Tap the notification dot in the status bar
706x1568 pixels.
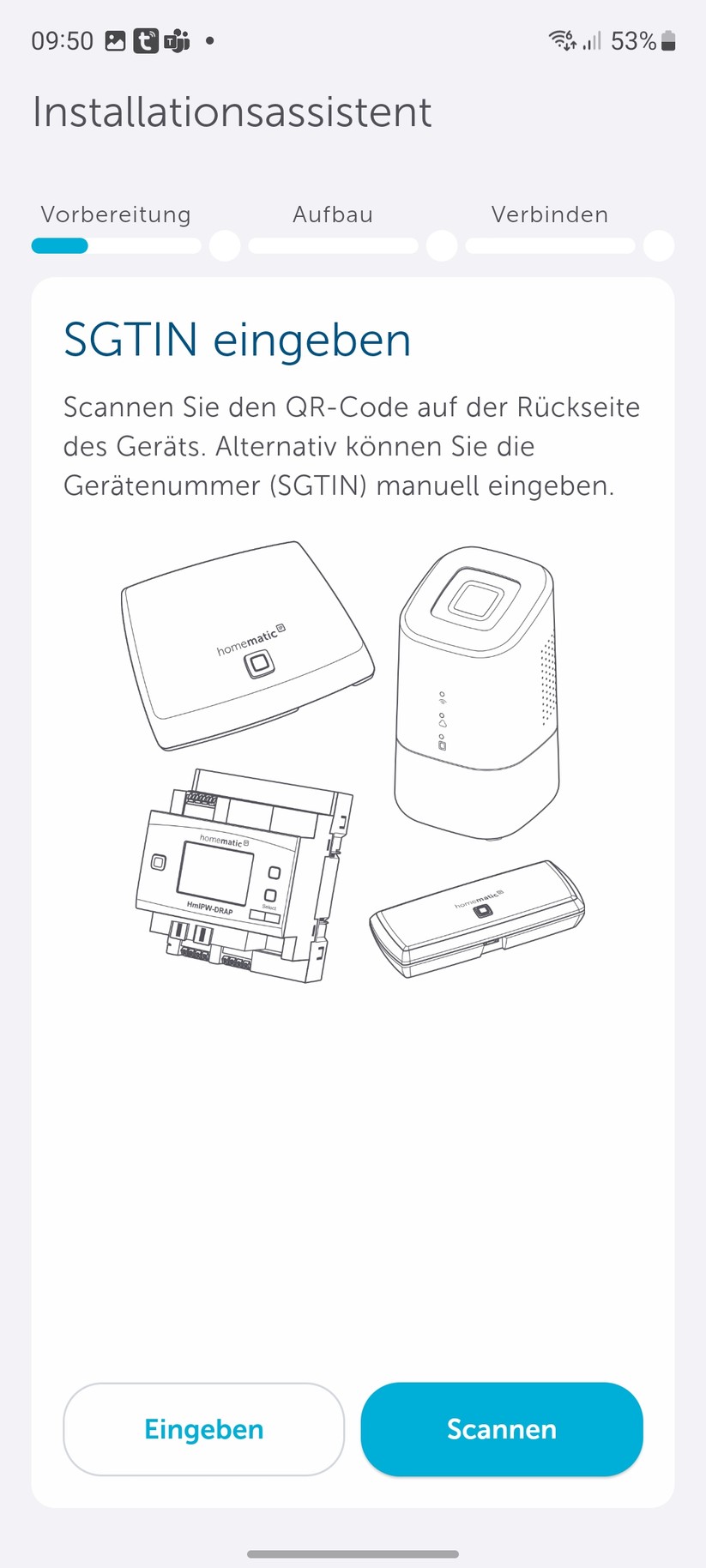[x=209, y=40]
